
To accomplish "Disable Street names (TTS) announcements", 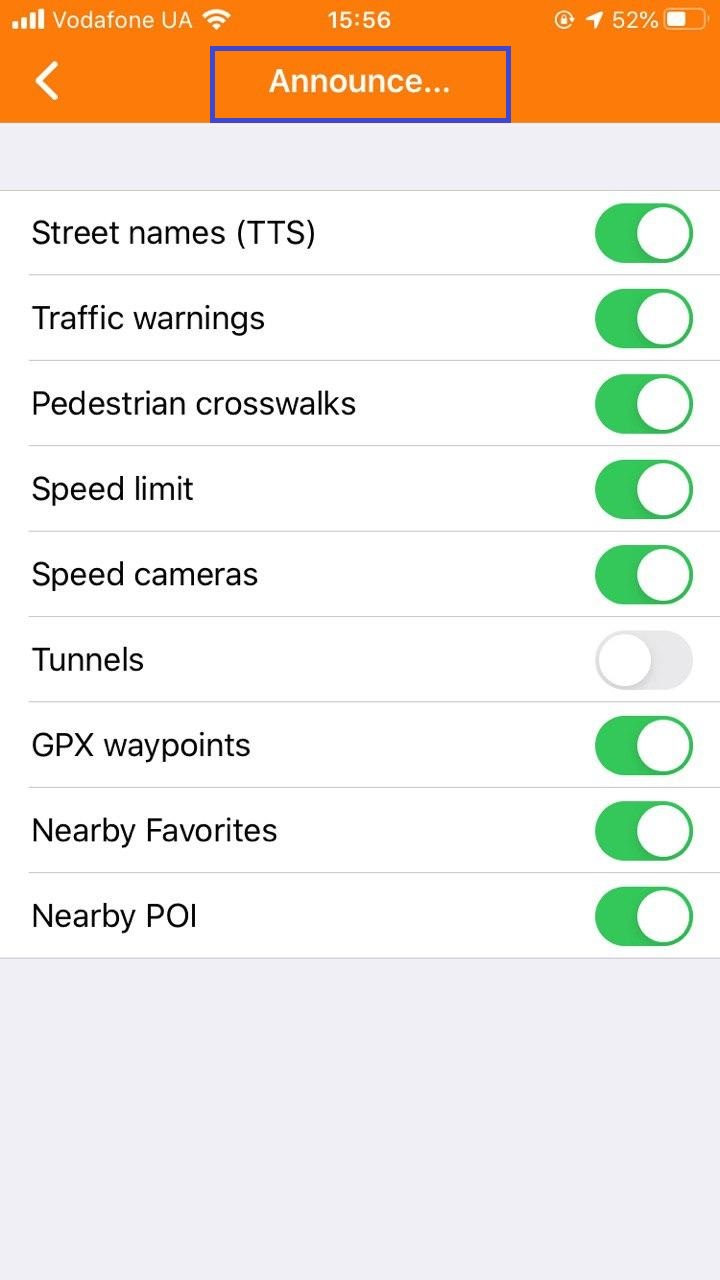I will point(643,233).
